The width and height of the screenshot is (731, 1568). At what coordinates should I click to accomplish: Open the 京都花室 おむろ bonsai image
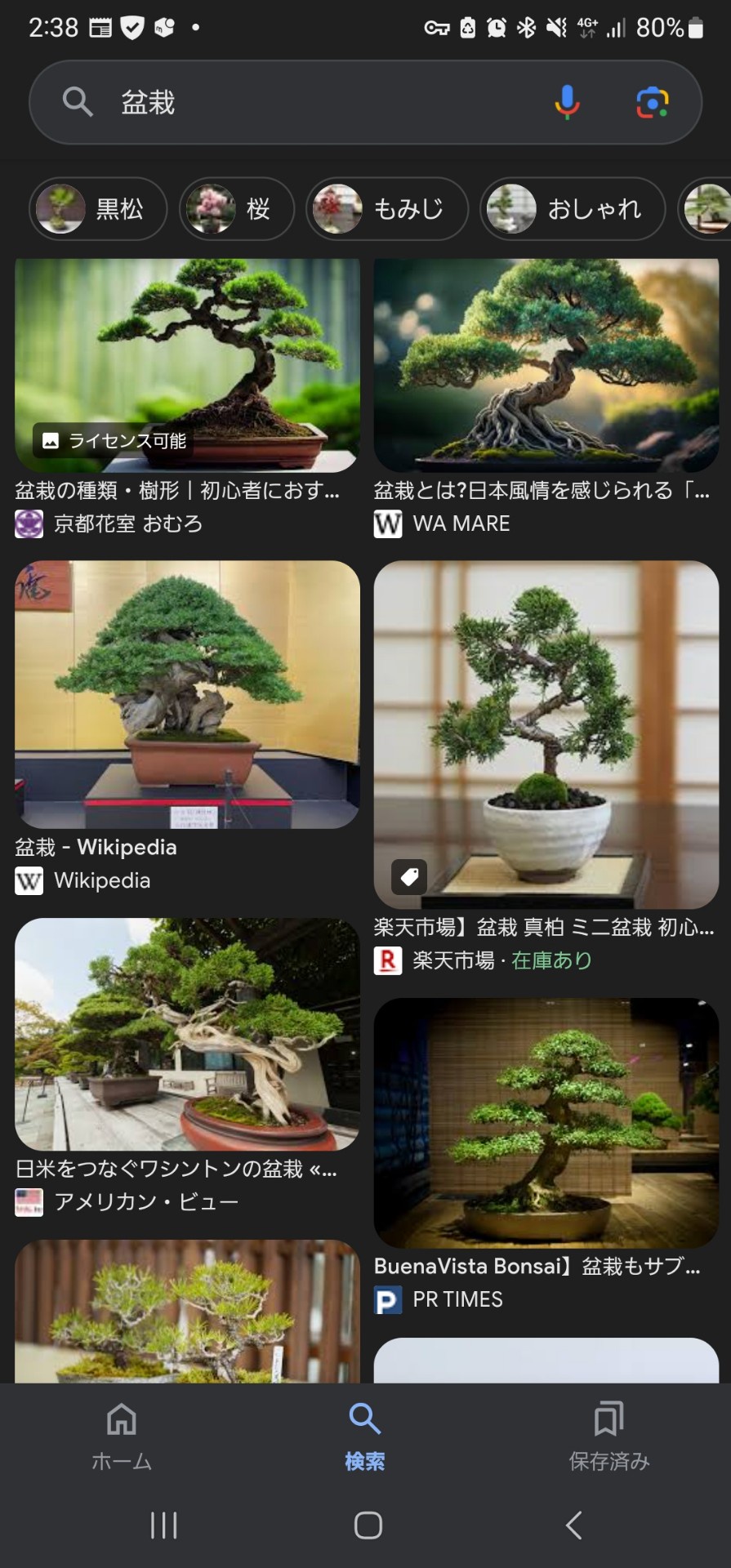point(187,366)
